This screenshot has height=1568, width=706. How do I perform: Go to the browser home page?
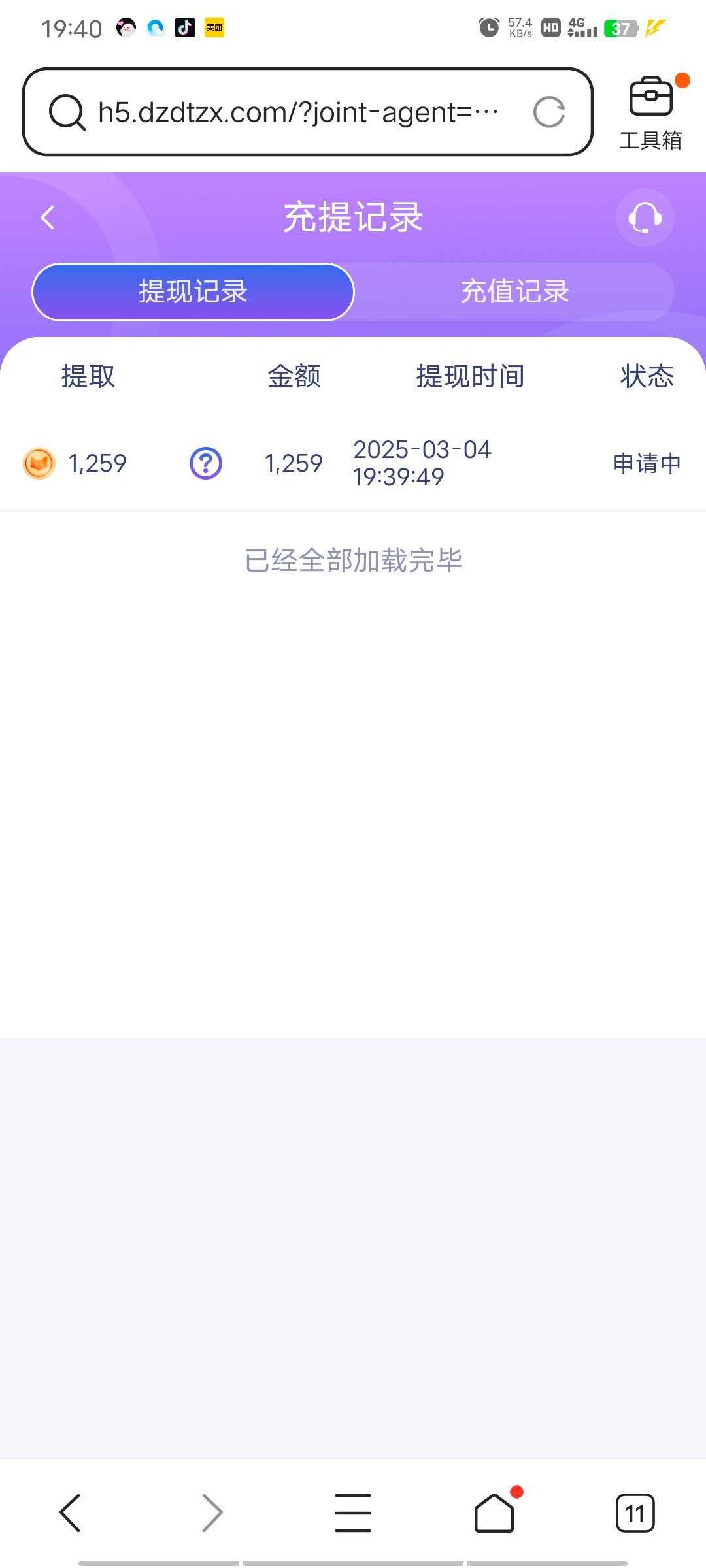[494, 1512]
